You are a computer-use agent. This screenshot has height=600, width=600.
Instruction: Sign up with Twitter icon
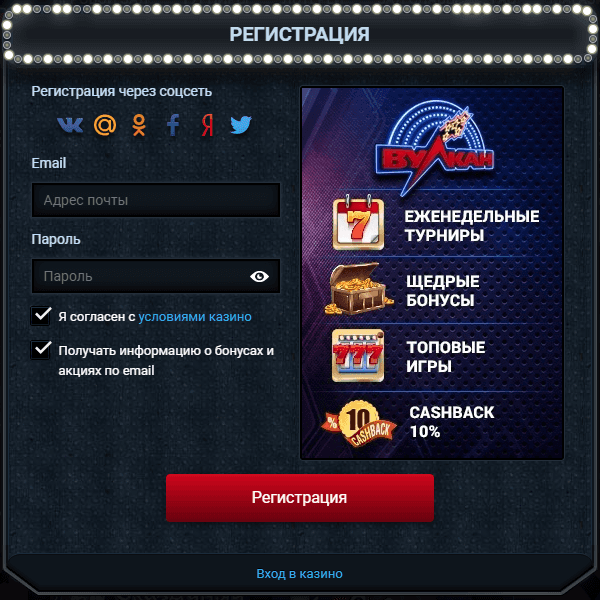(240, 125)
